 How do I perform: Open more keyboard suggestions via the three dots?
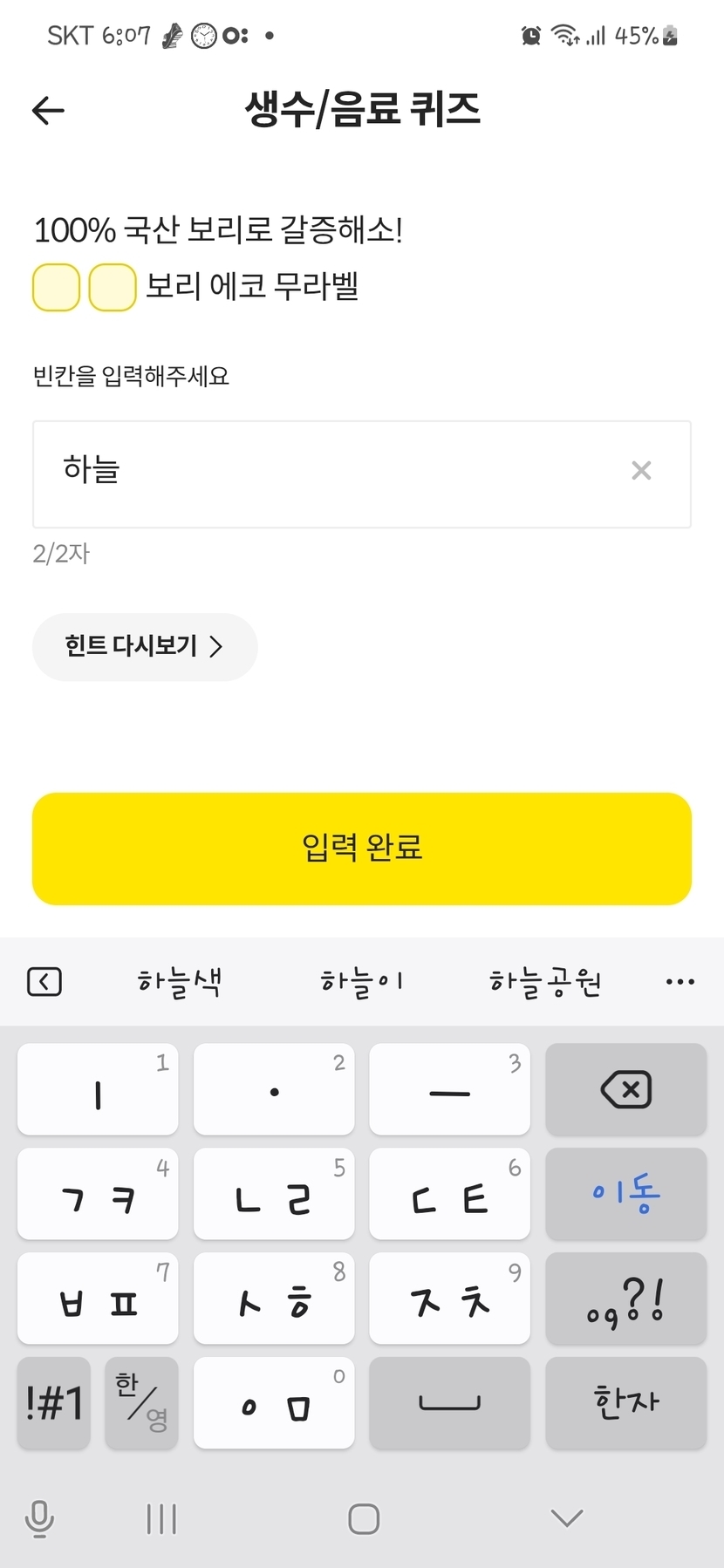pos(680,982)
